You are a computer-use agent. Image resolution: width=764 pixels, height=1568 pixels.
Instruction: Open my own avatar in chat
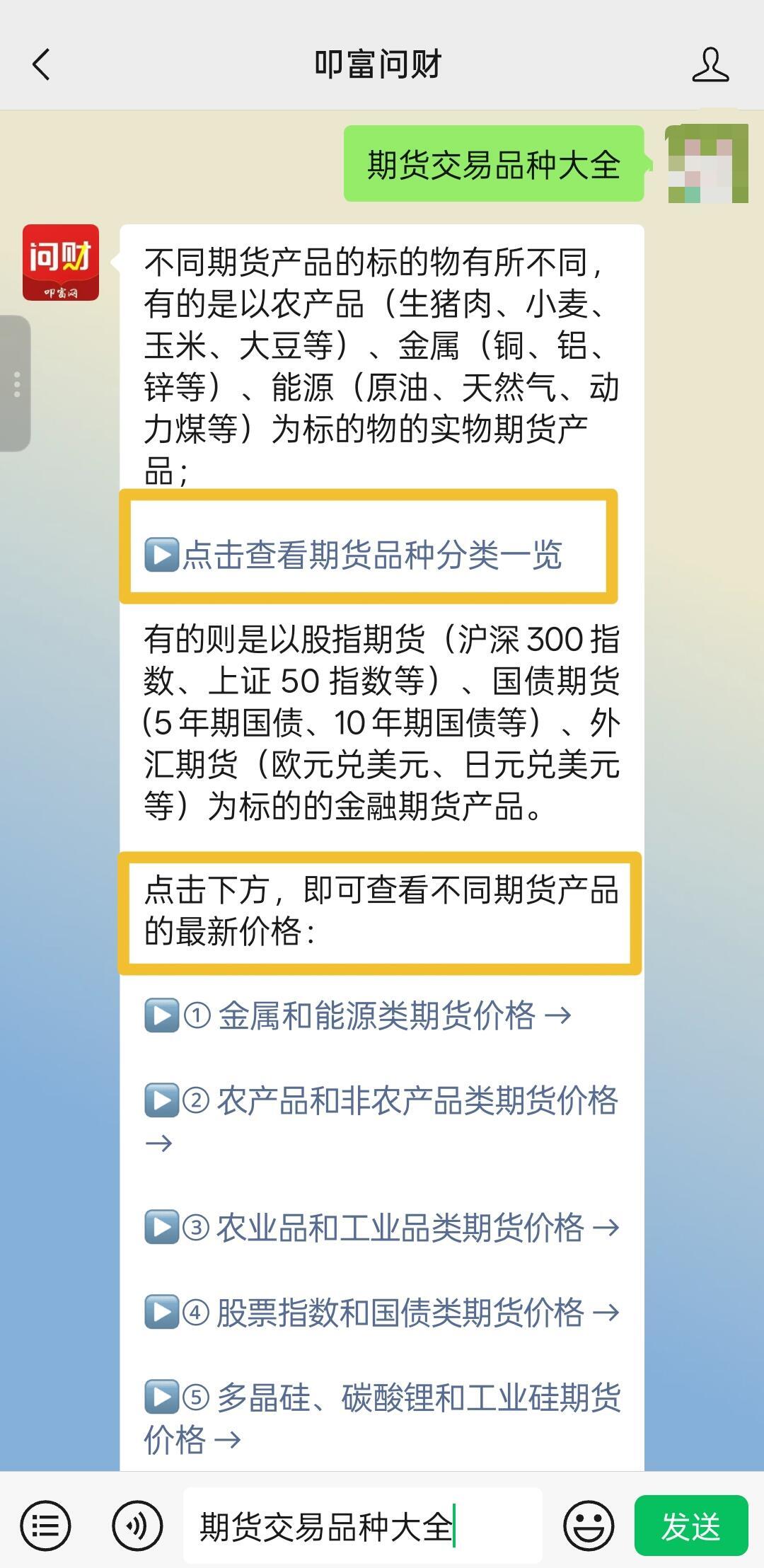707,163
